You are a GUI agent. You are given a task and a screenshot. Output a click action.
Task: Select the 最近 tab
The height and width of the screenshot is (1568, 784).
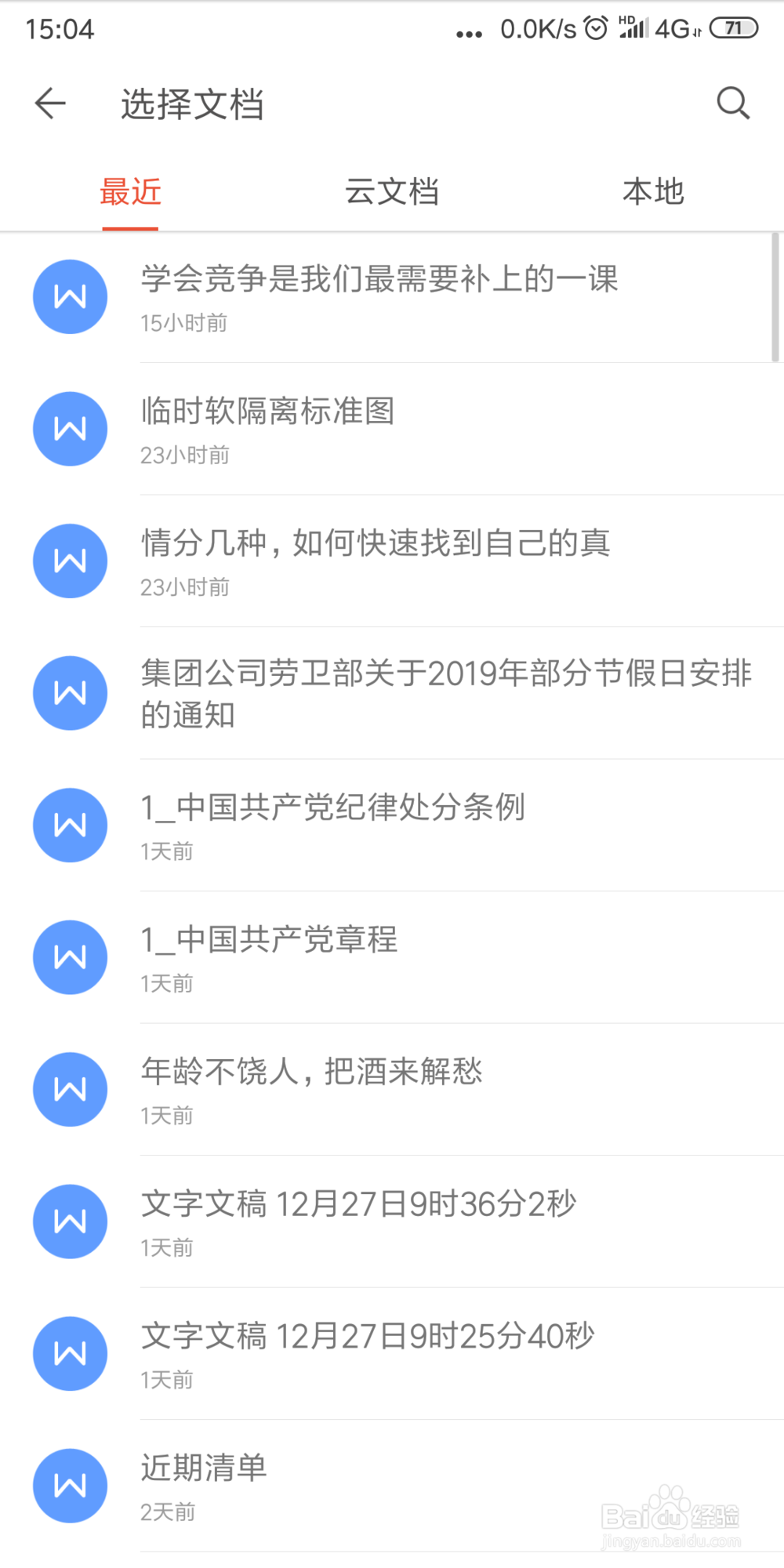[130, 191]
